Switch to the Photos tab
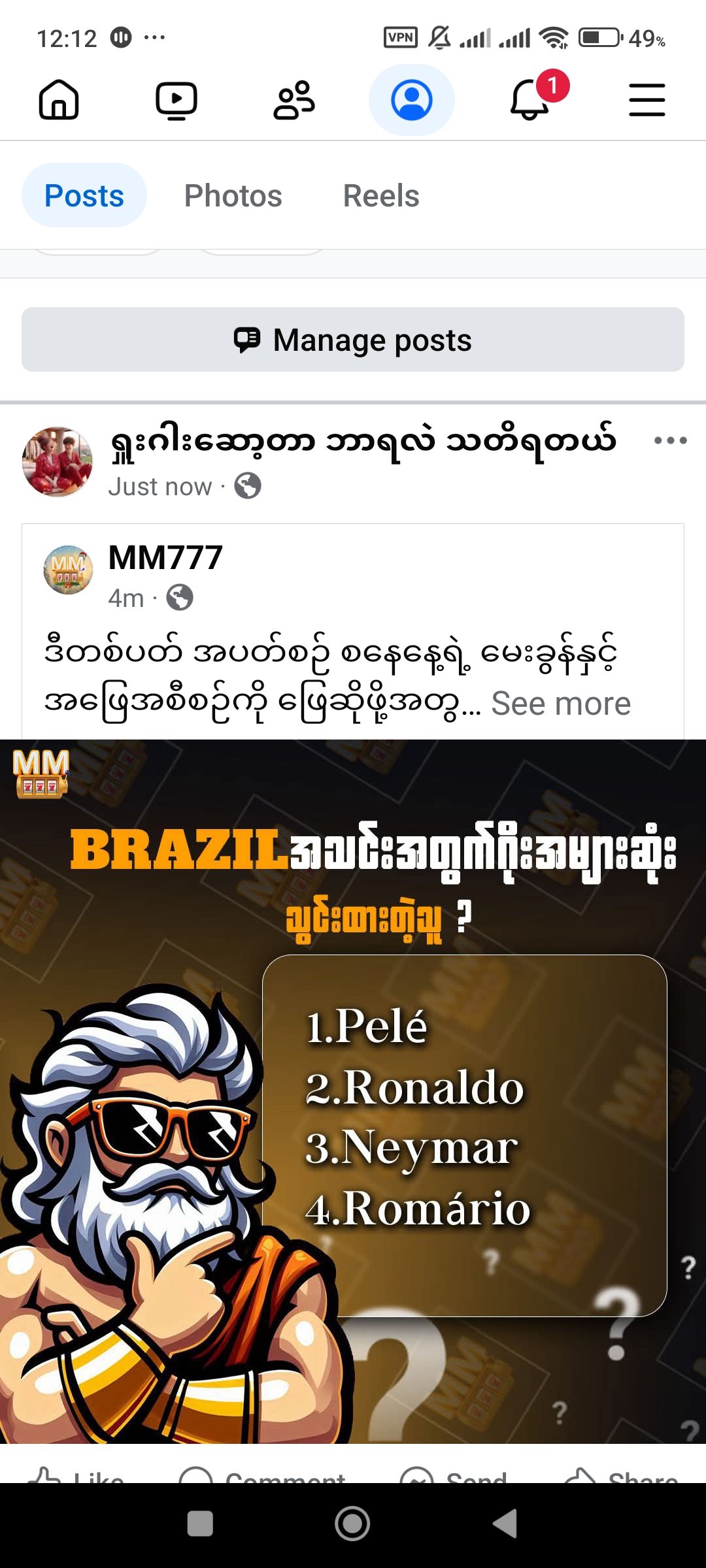Screen dimensions: 706x1568 [x=233, y=195]
